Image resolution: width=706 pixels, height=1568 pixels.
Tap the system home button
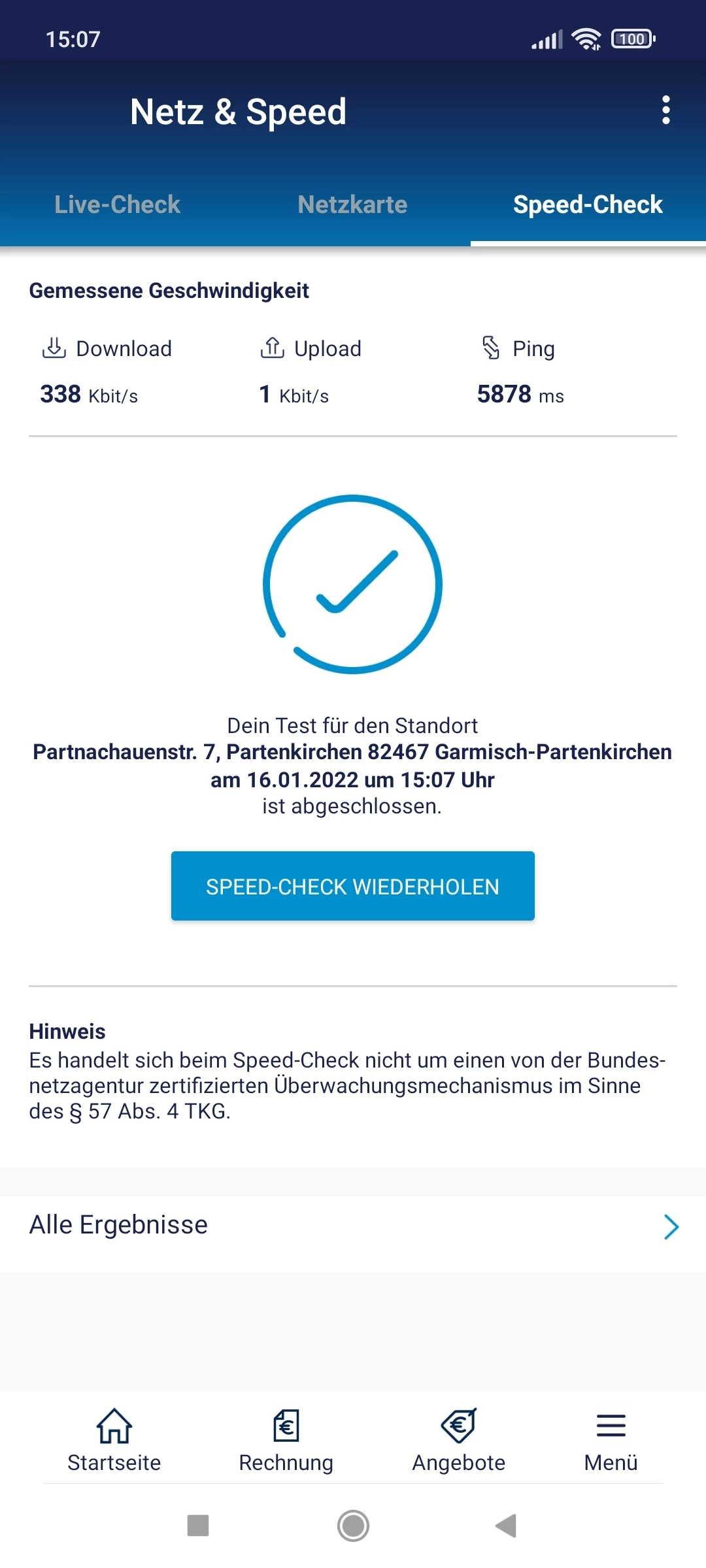pyautogui.click(x=353, y=1526)
